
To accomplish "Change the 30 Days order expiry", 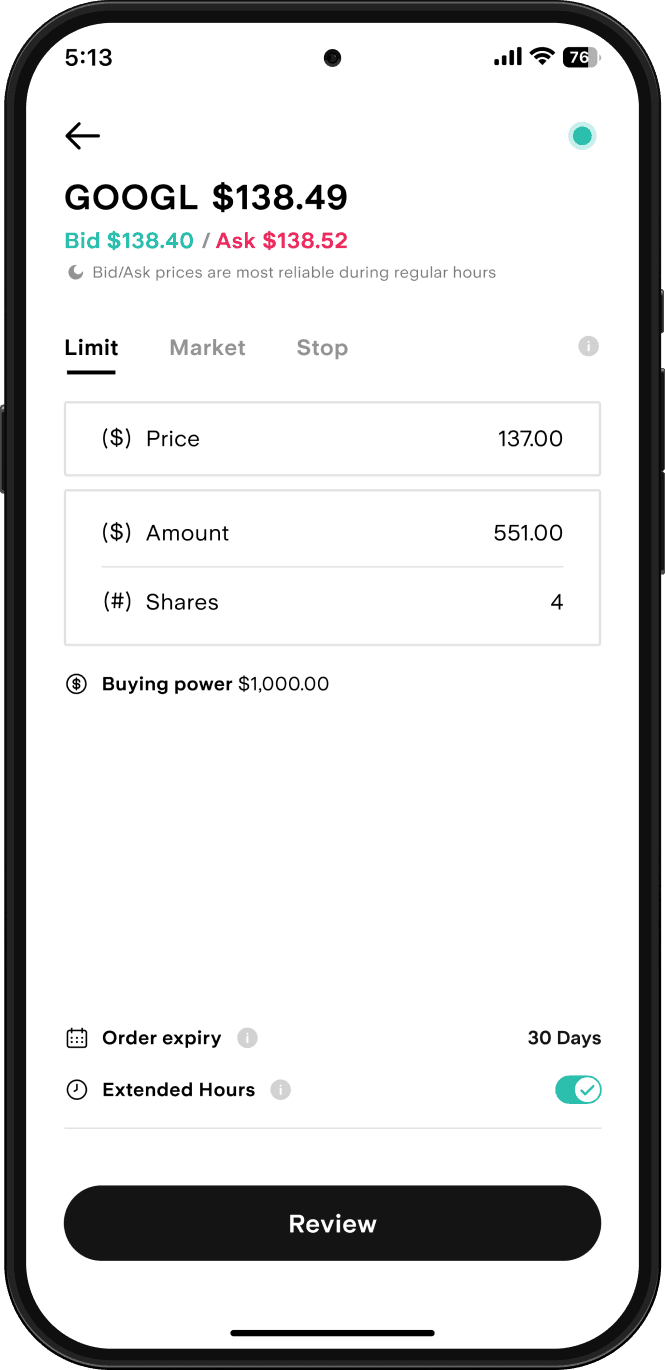I will click(564, 1038).
